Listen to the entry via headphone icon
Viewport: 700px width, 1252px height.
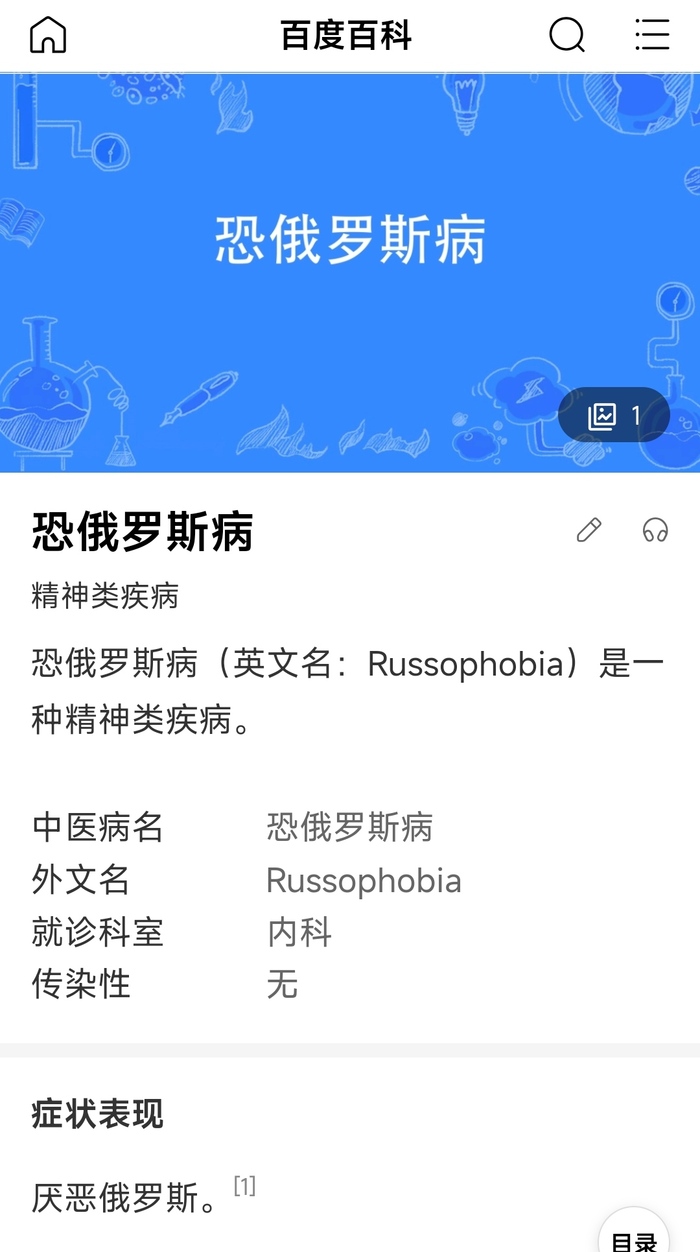click(x=655, y=530)
